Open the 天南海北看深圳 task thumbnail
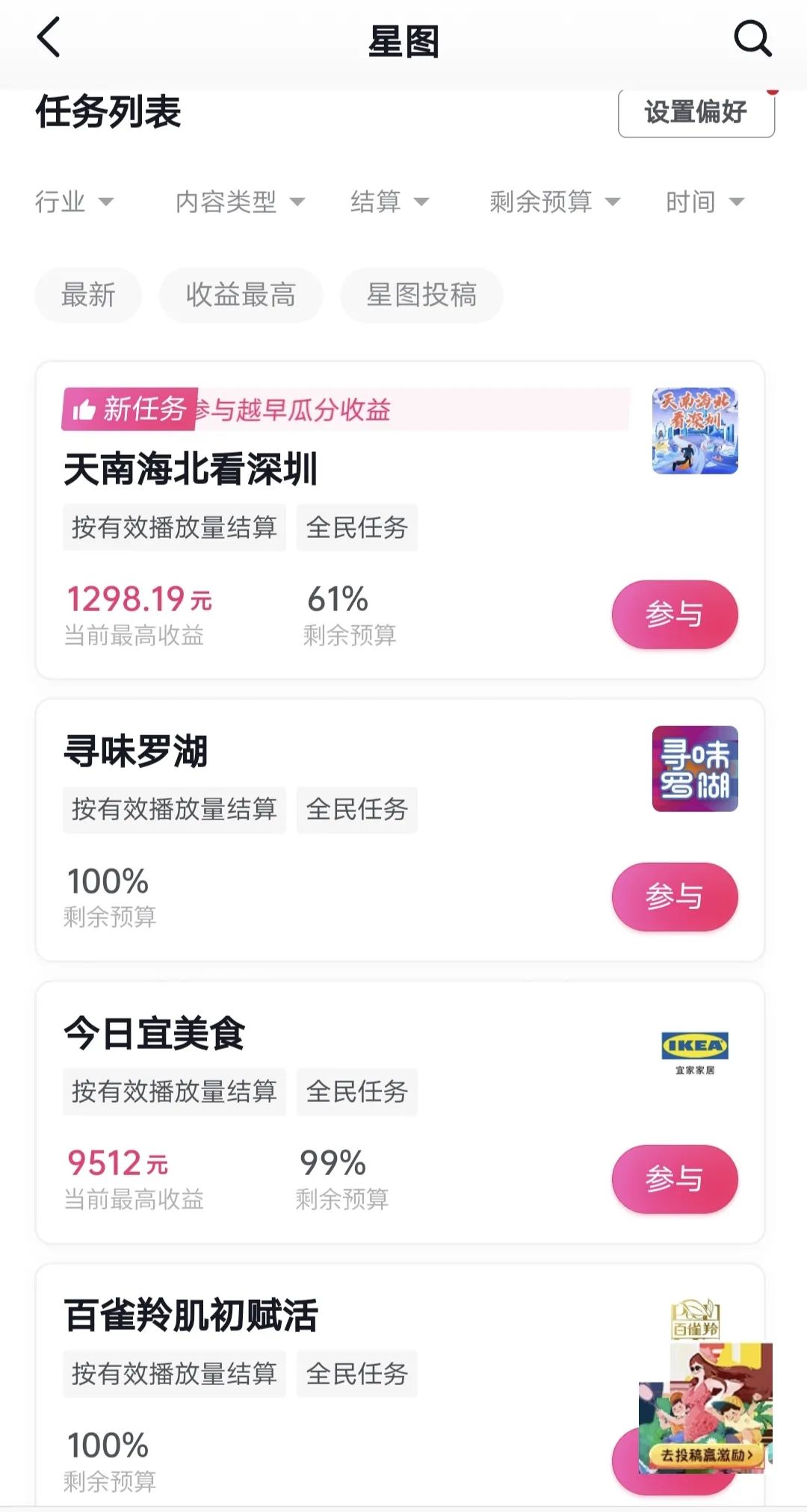Image resolution: width=807 pixels, height=1512 pixels. [x=695, y=431]
